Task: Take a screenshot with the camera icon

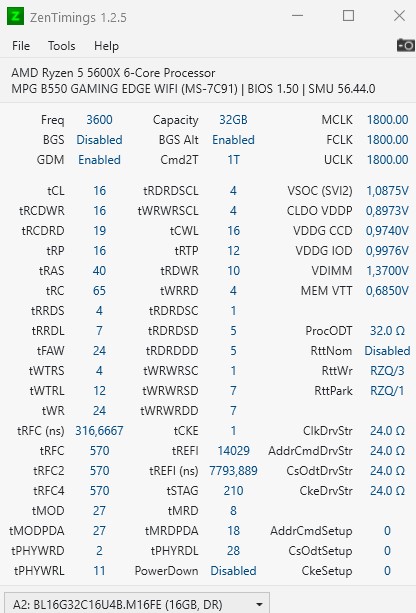Action: [x=405, y=45]
